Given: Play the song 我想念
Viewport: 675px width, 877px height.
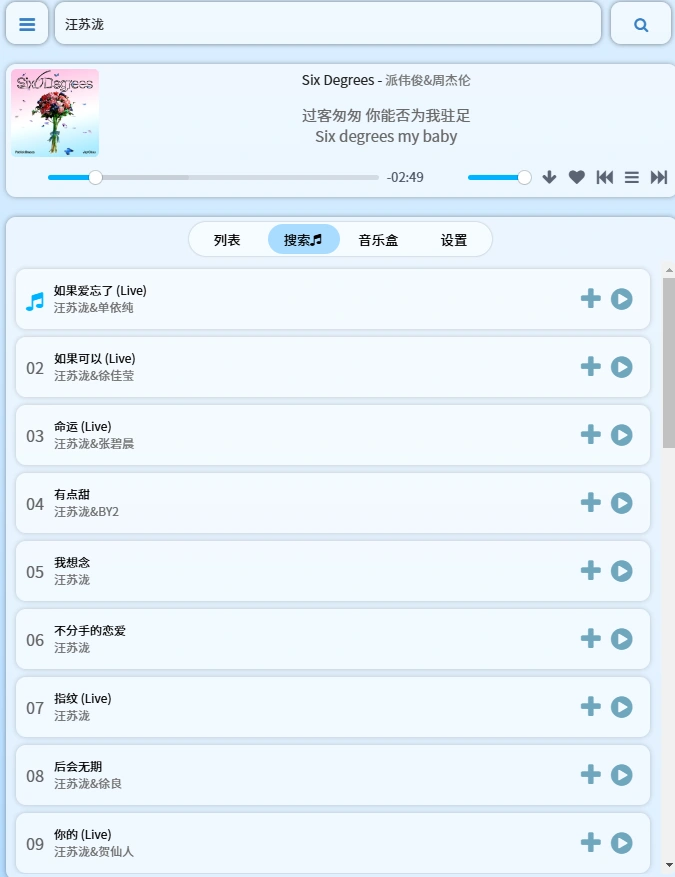Looking at the screenshot, I should tap(622, 571).
